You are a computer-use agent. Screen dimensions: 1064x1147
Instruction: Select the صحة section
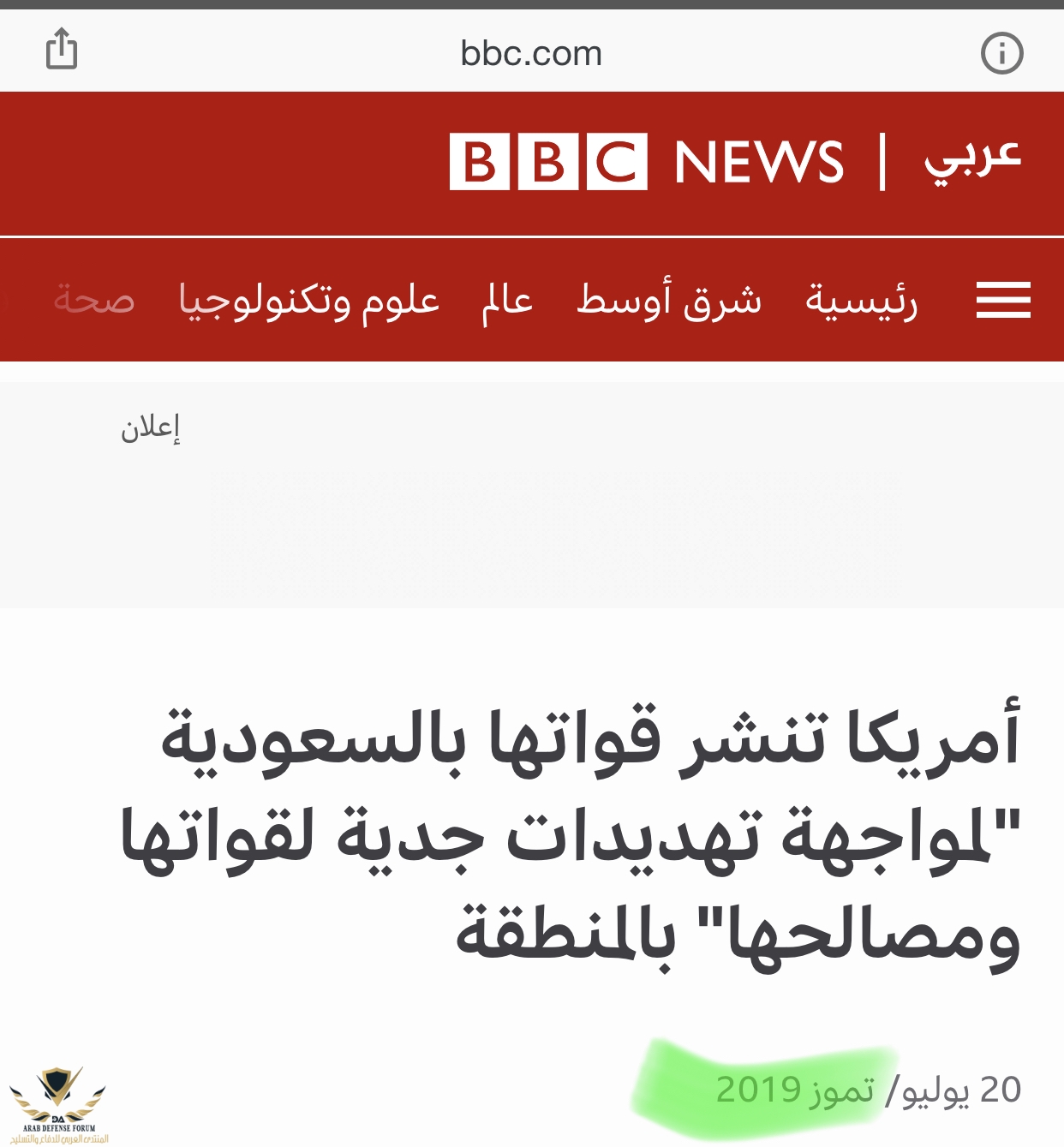click(x=94, y=301)
